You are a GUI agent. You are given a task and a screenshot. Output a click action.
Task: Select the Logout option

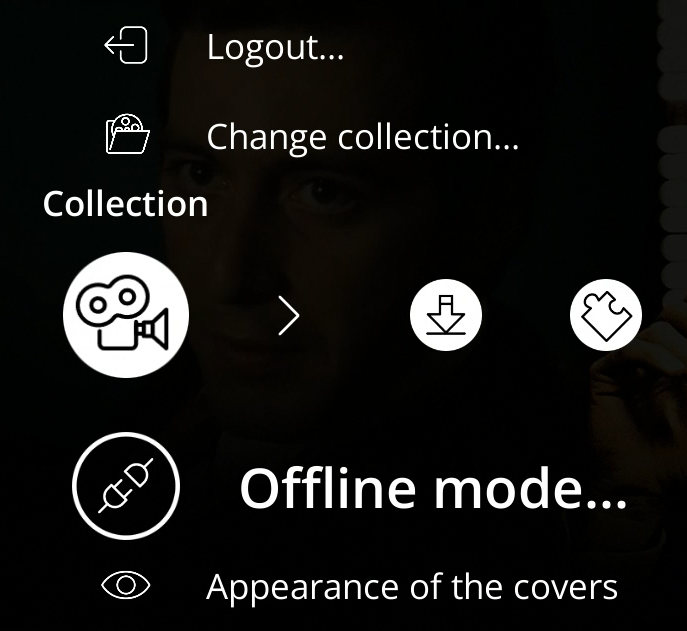(275, 47)
